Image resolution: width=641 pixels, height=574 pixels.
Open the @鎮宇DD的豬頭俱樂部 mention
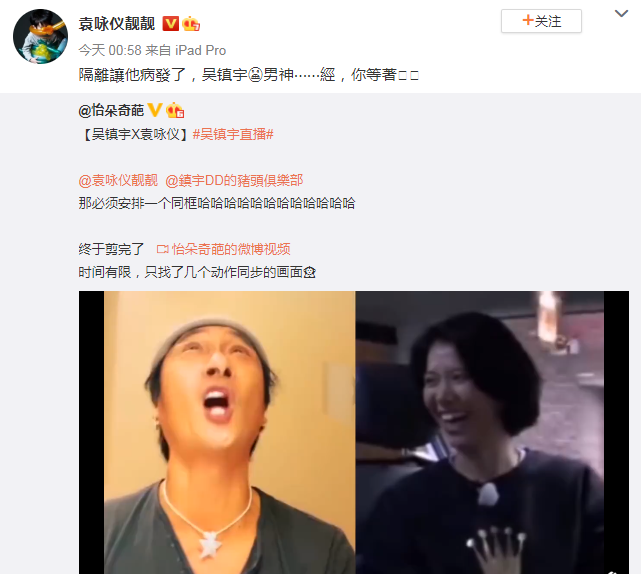coord(234,180)
